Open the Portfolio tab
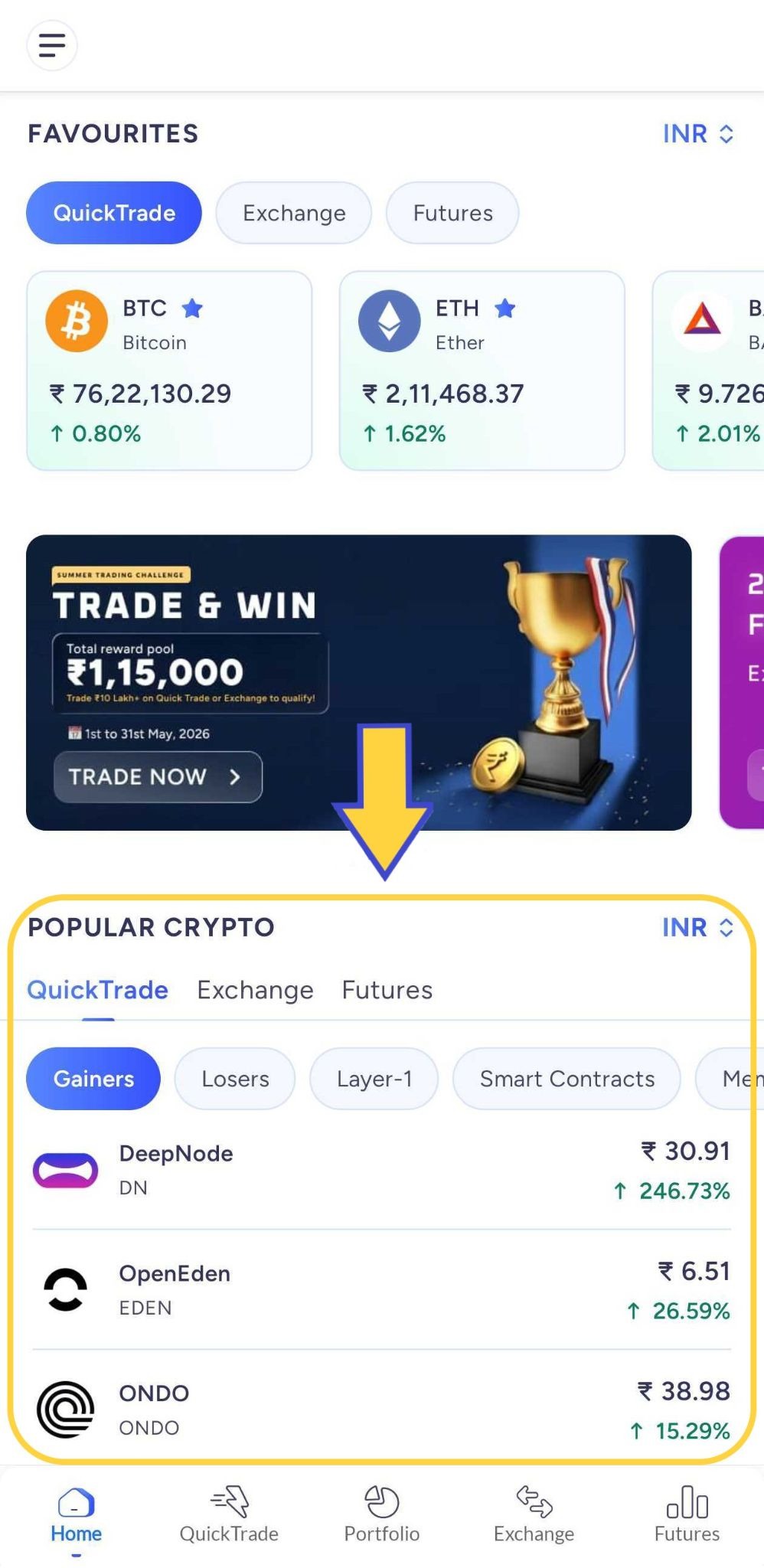The width and height of the screenshot is (764, 1568). pyautogui.click(x=381, y=1514)
